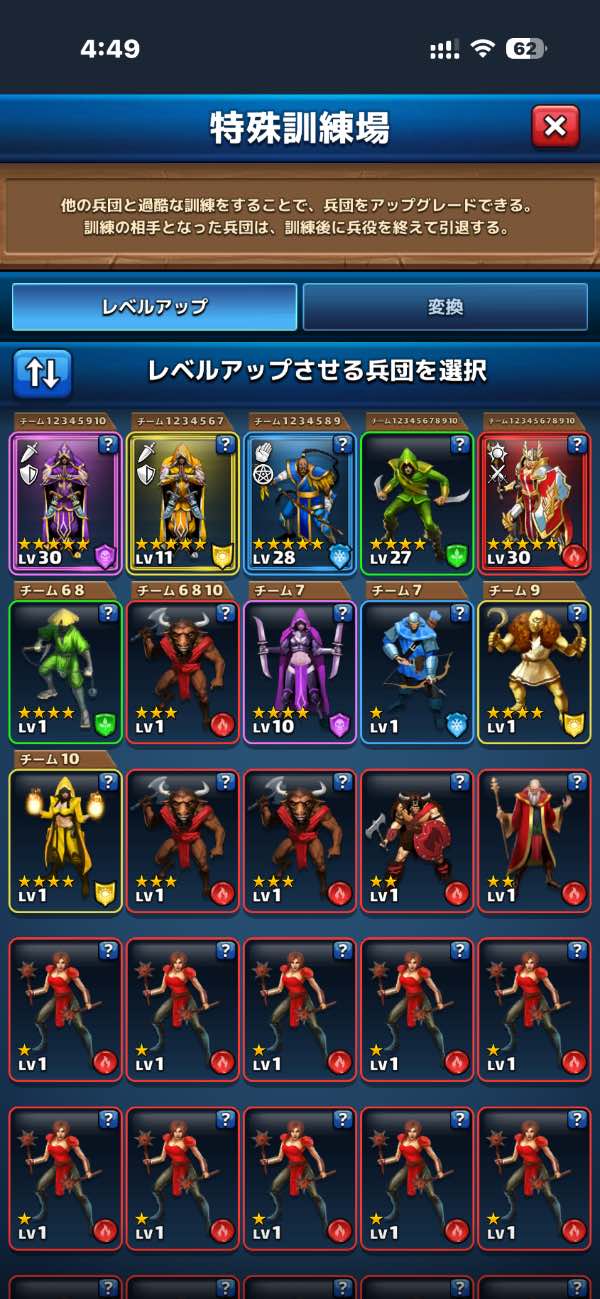Close the 特殊訓練場 screen
The width and height of the screenshot is (600, 1299).
555,126
